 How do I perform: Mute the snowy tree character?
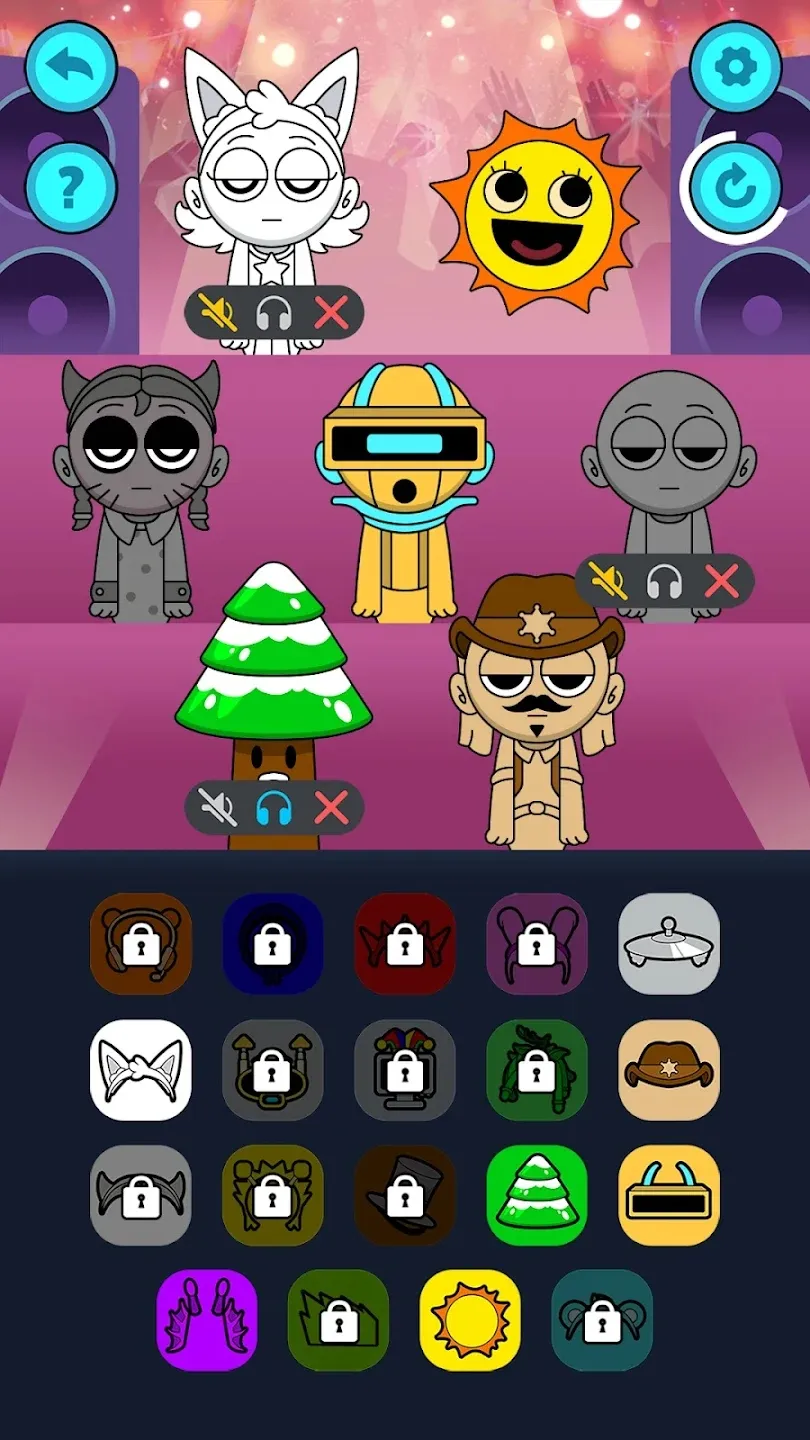(218, 807)
